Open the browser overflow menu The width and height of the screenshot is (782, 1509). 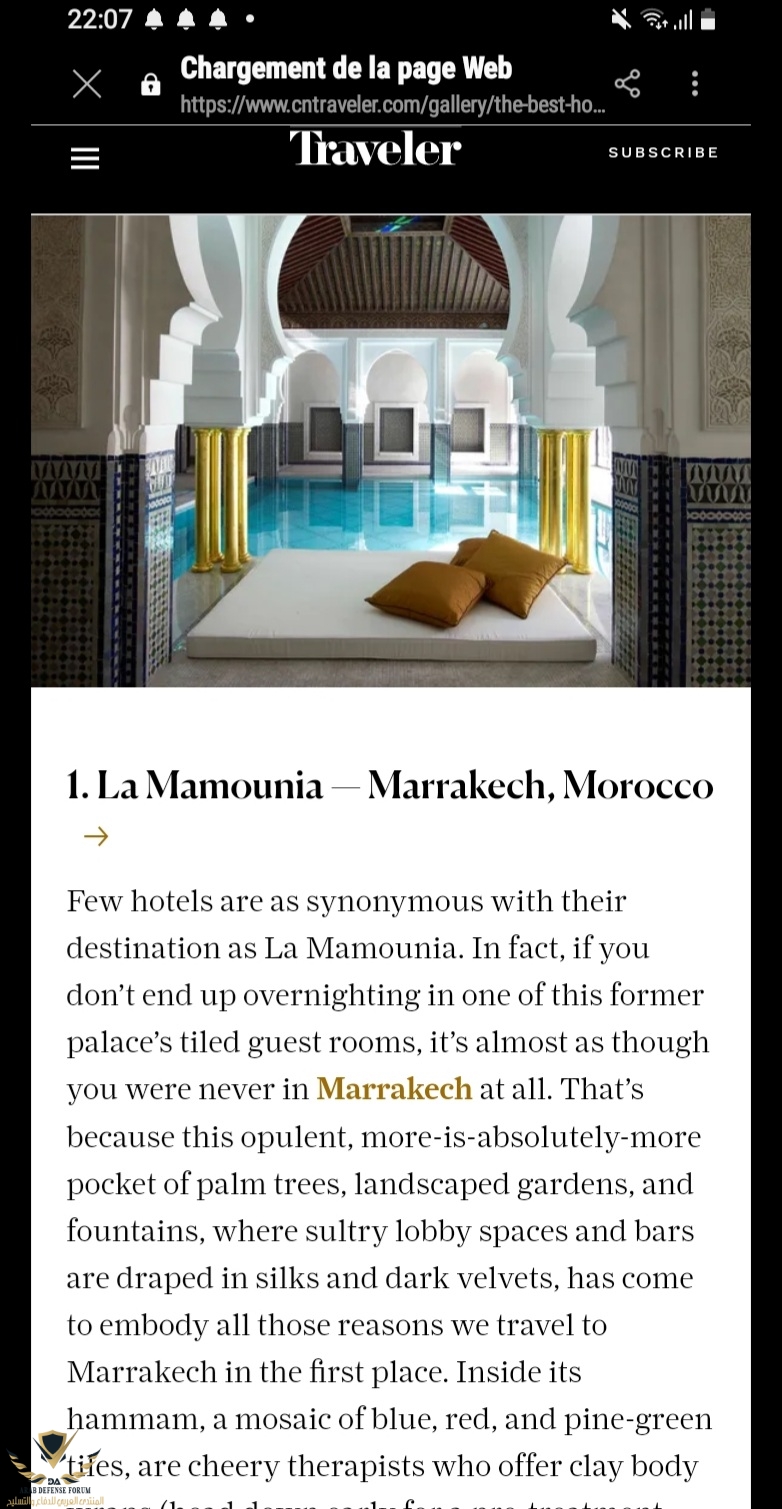694,84
